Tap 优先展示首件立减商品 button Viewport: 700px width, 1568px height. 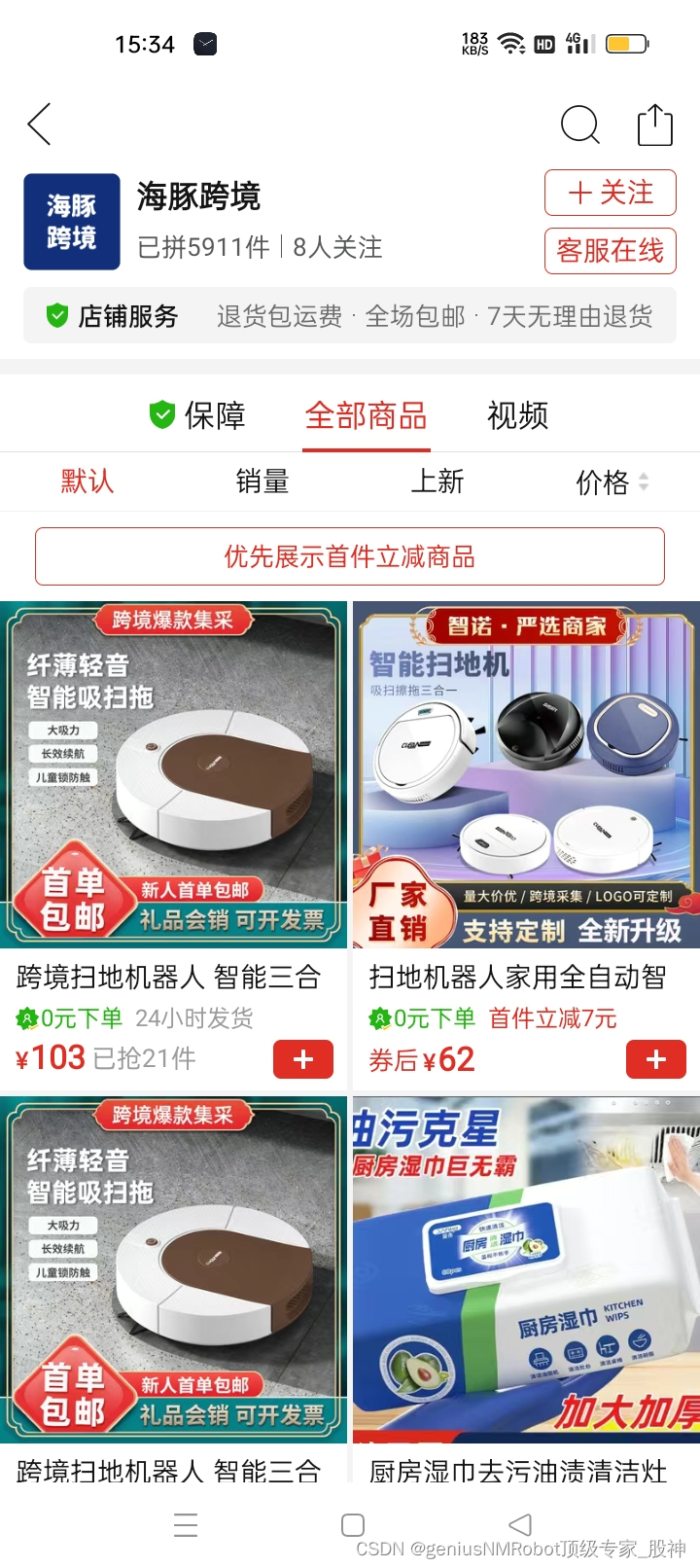point(350,556)
